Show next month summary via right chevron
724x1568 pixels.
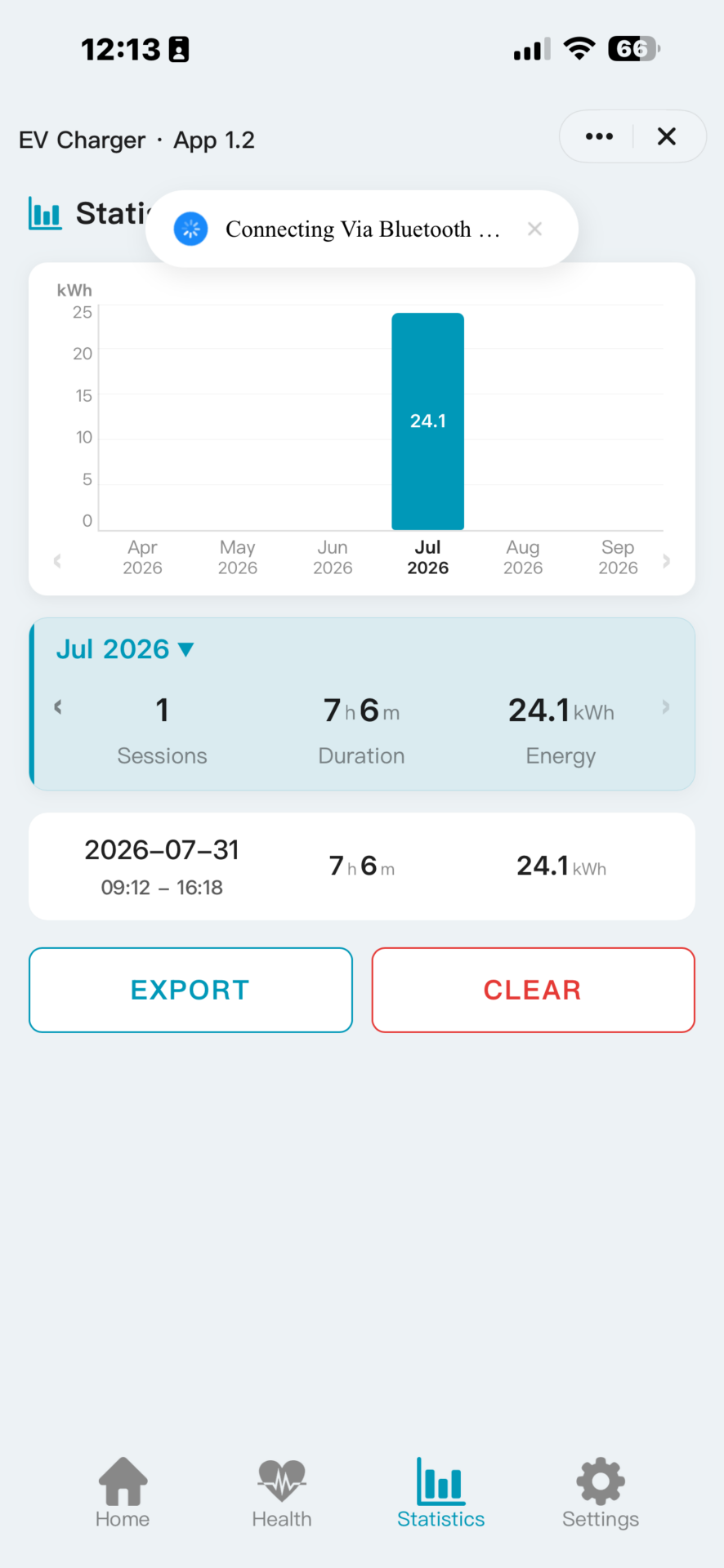tap(666, 707)
